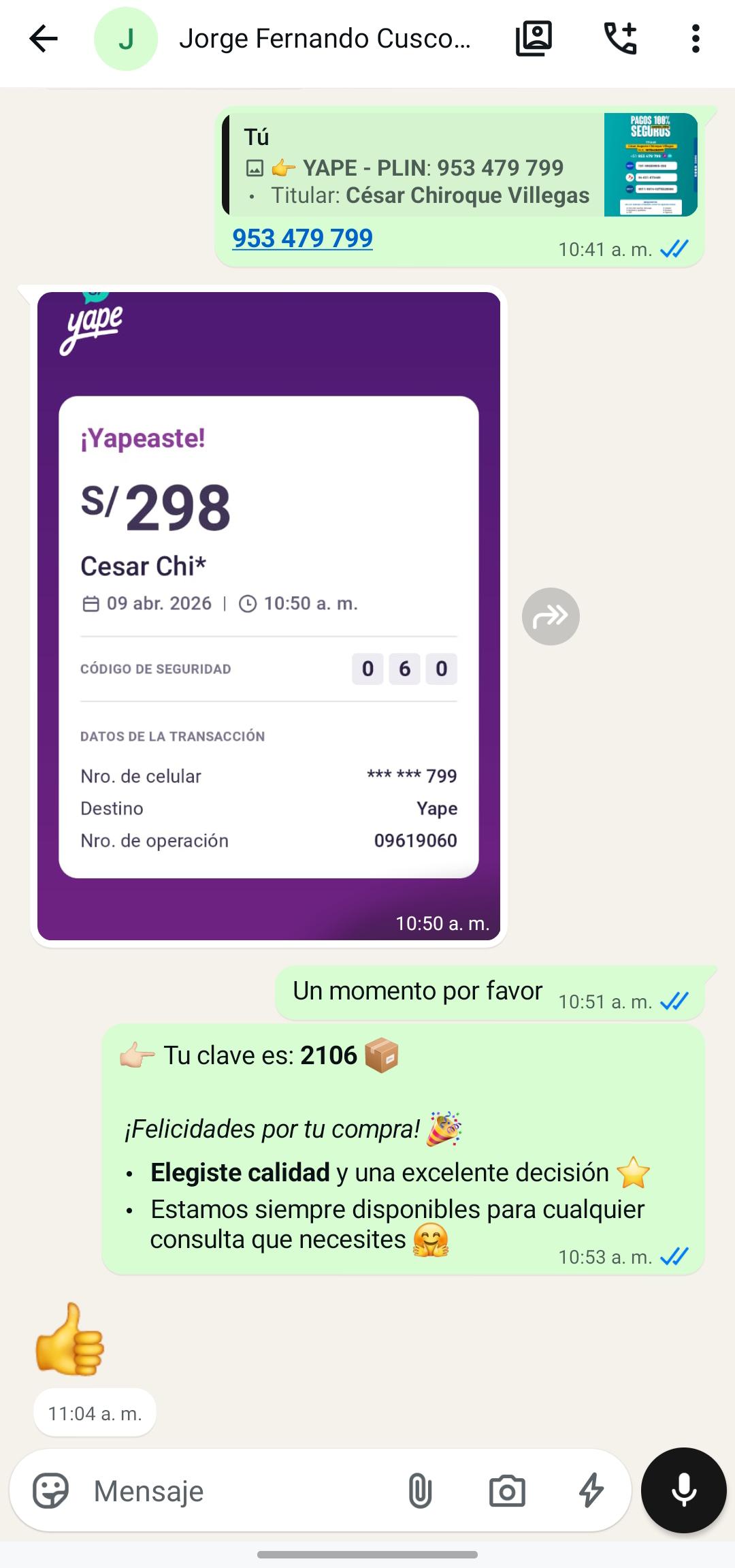Go back to the chat list
The image size is (735, 1568).
tap(44, 39)
